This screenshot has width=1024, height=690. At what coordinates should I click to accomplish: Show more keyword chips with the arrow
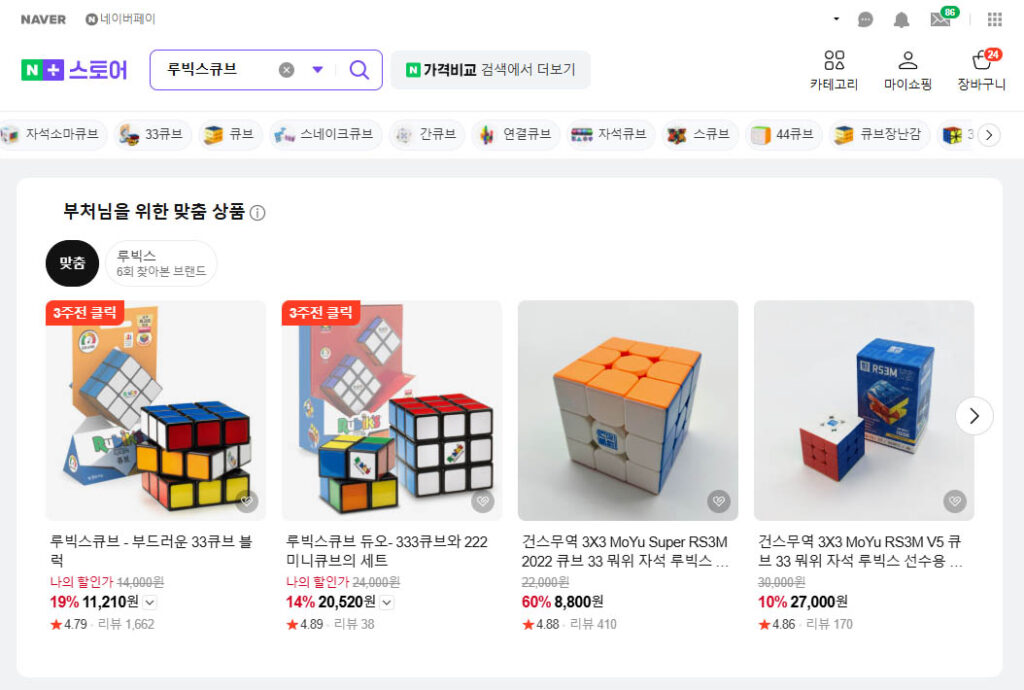click(989, 135)
